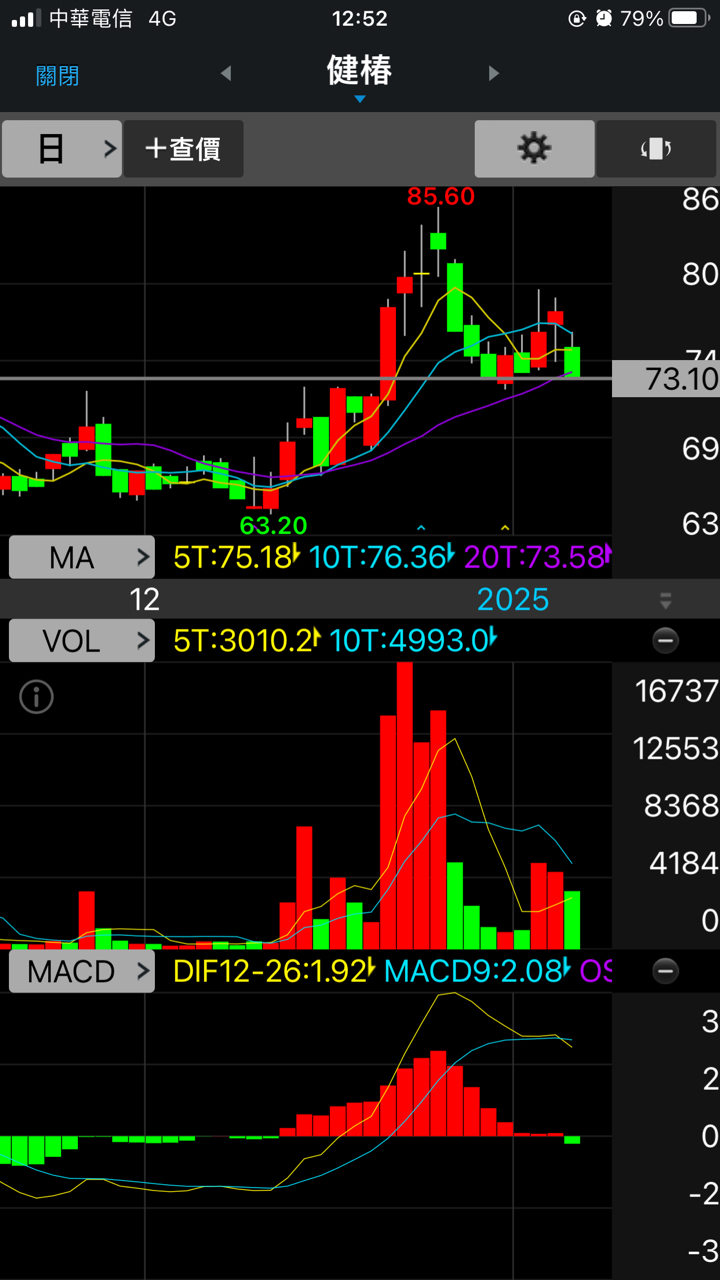This screenshot has width=720, height=1280.
Task: Tap the +查價 button
Action: point(183,149)
